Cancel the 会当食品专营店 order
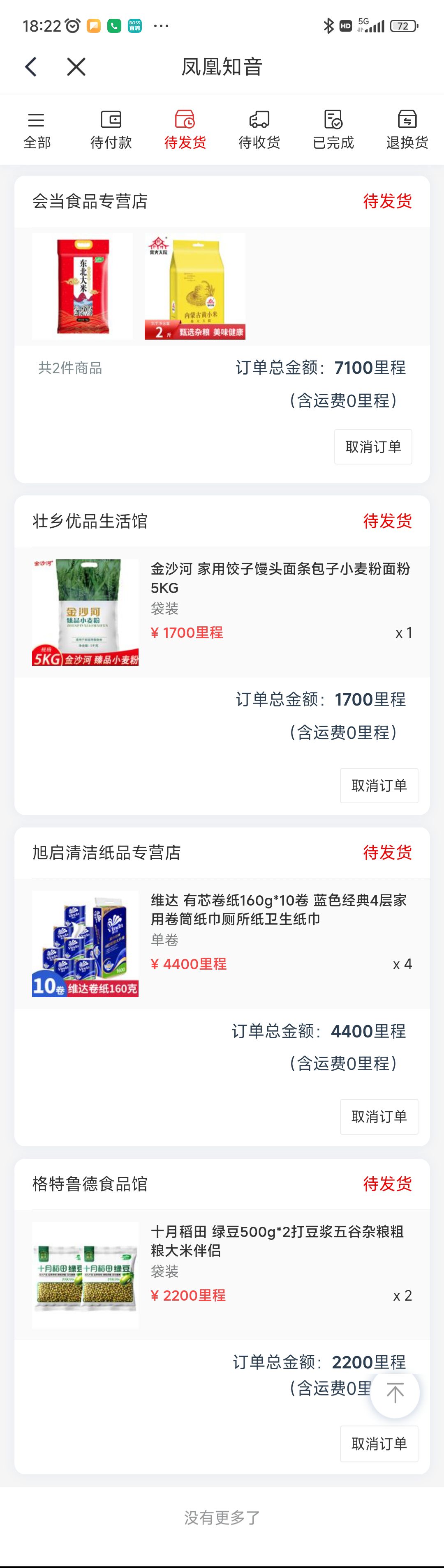The width and height of the screenshot is (444, 1568). [373, 447]
